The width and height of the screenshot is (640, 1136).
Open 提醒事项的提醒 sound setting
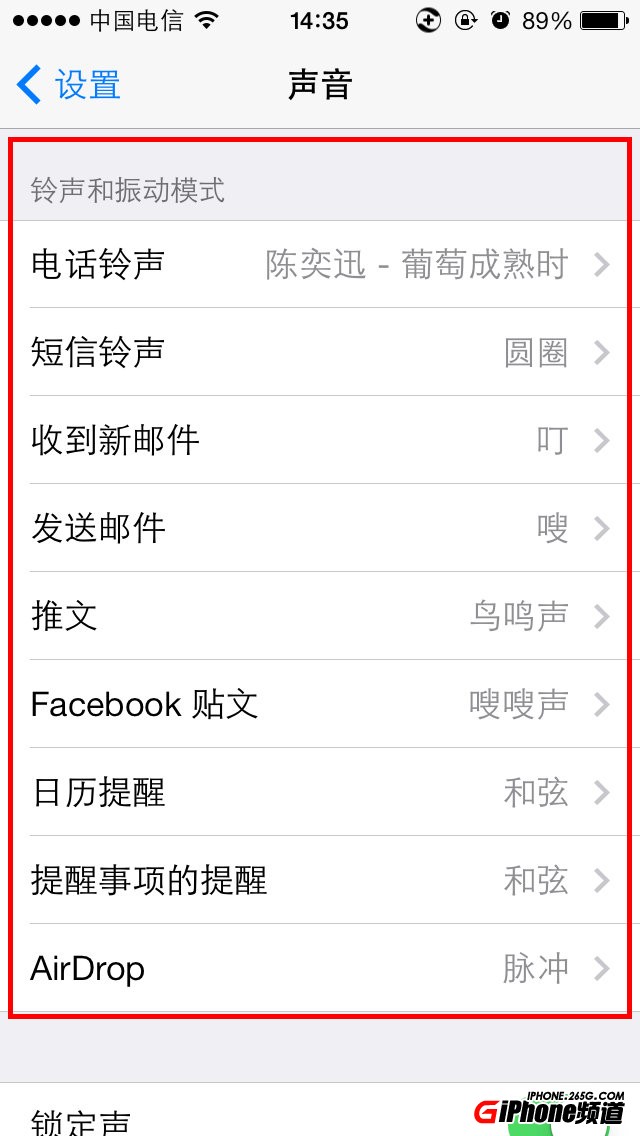coord(320,881)
